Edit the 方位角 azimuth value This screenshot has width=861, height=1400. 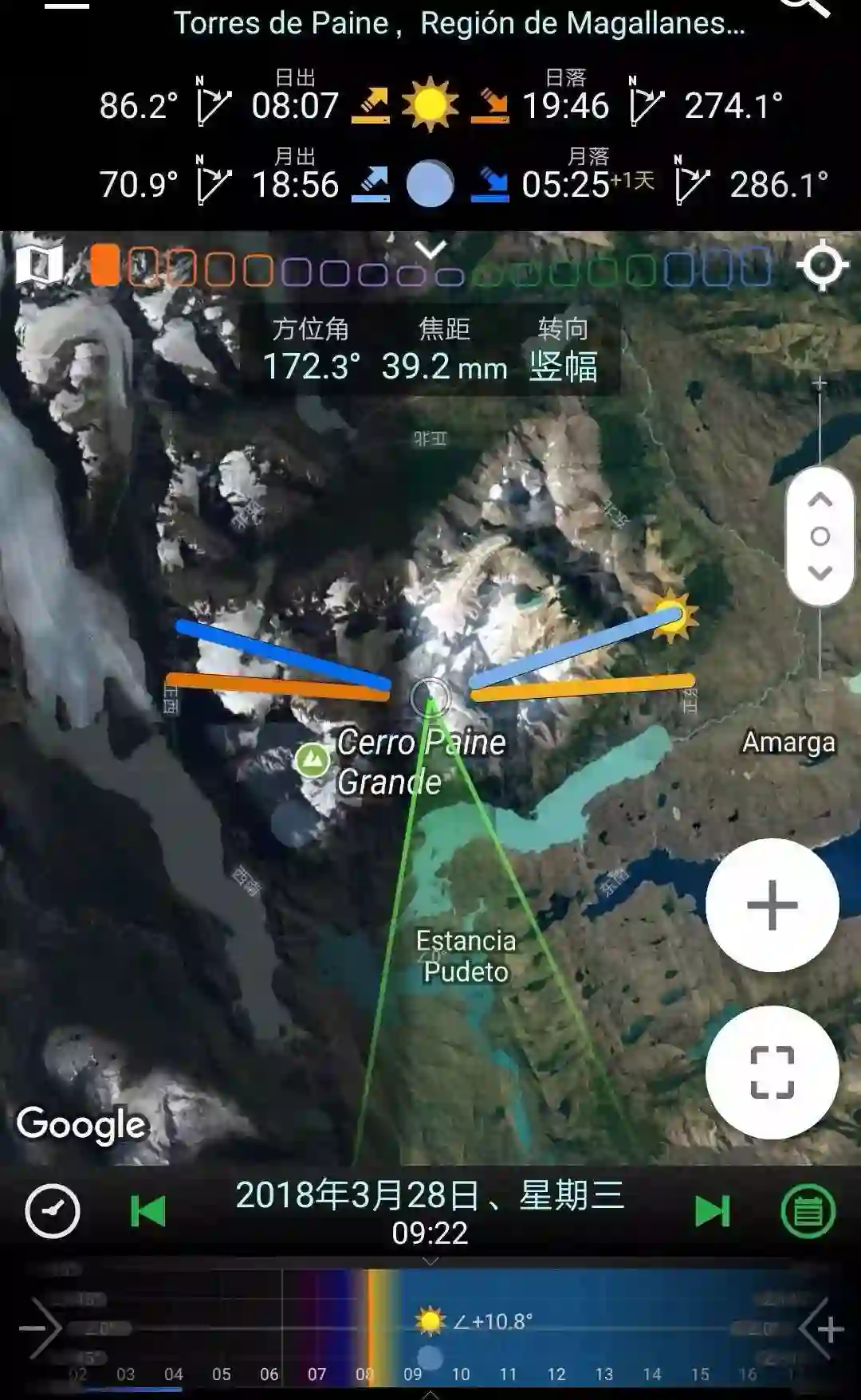[311, 367]
